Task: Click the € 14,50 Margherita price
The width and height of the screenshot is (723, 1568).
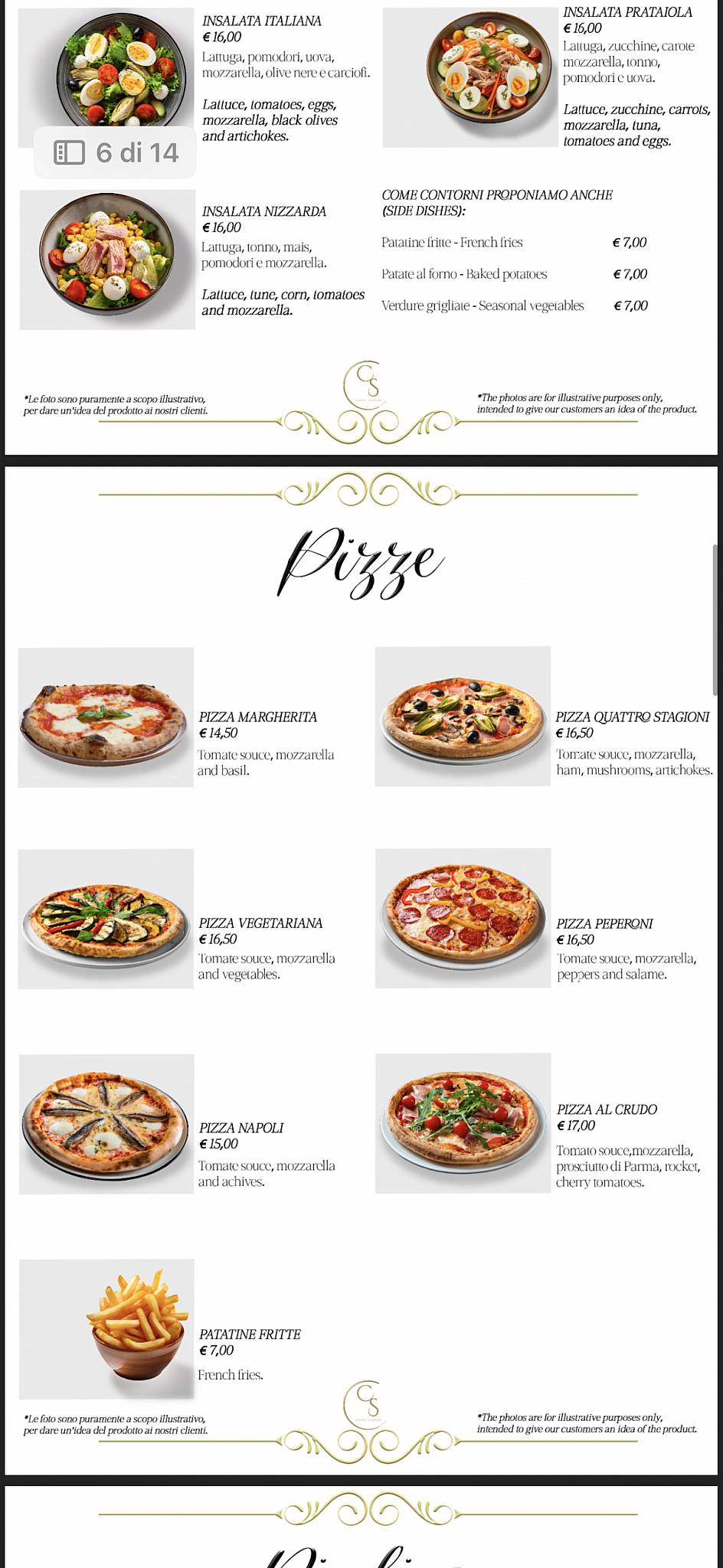Action: coord(218,733)
